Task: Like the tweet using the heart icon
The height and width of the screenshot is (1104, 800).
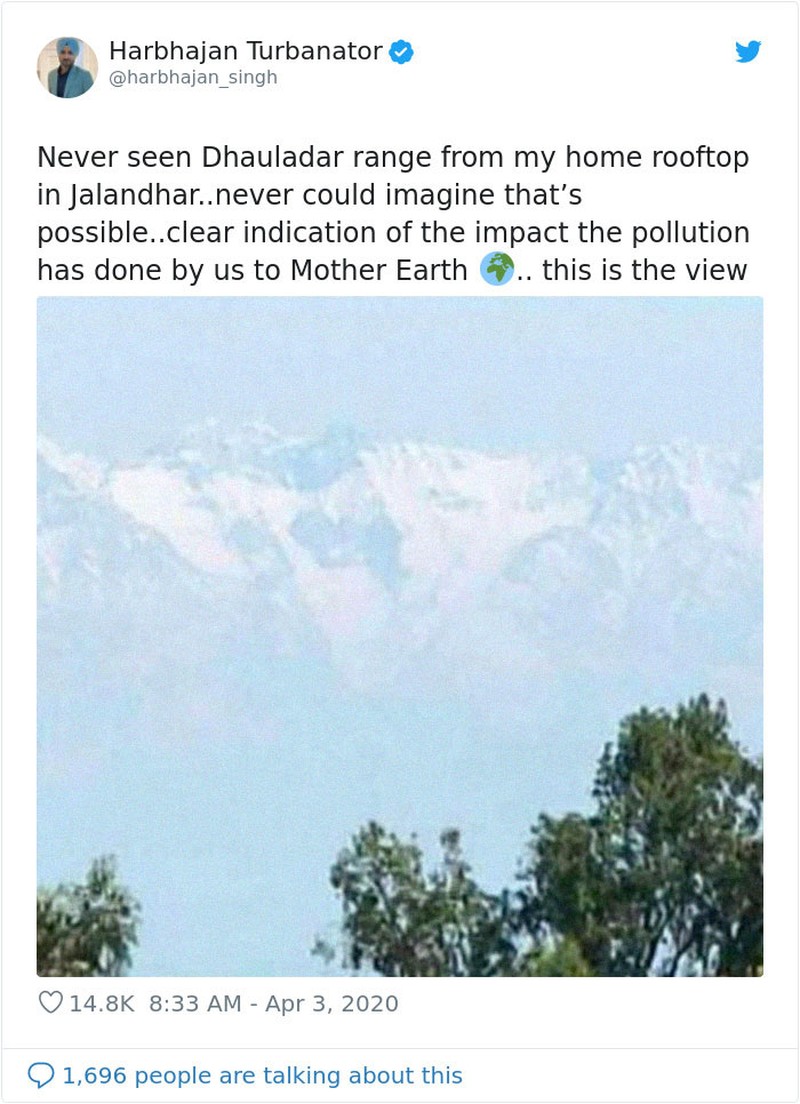Action: click(49, 999)
